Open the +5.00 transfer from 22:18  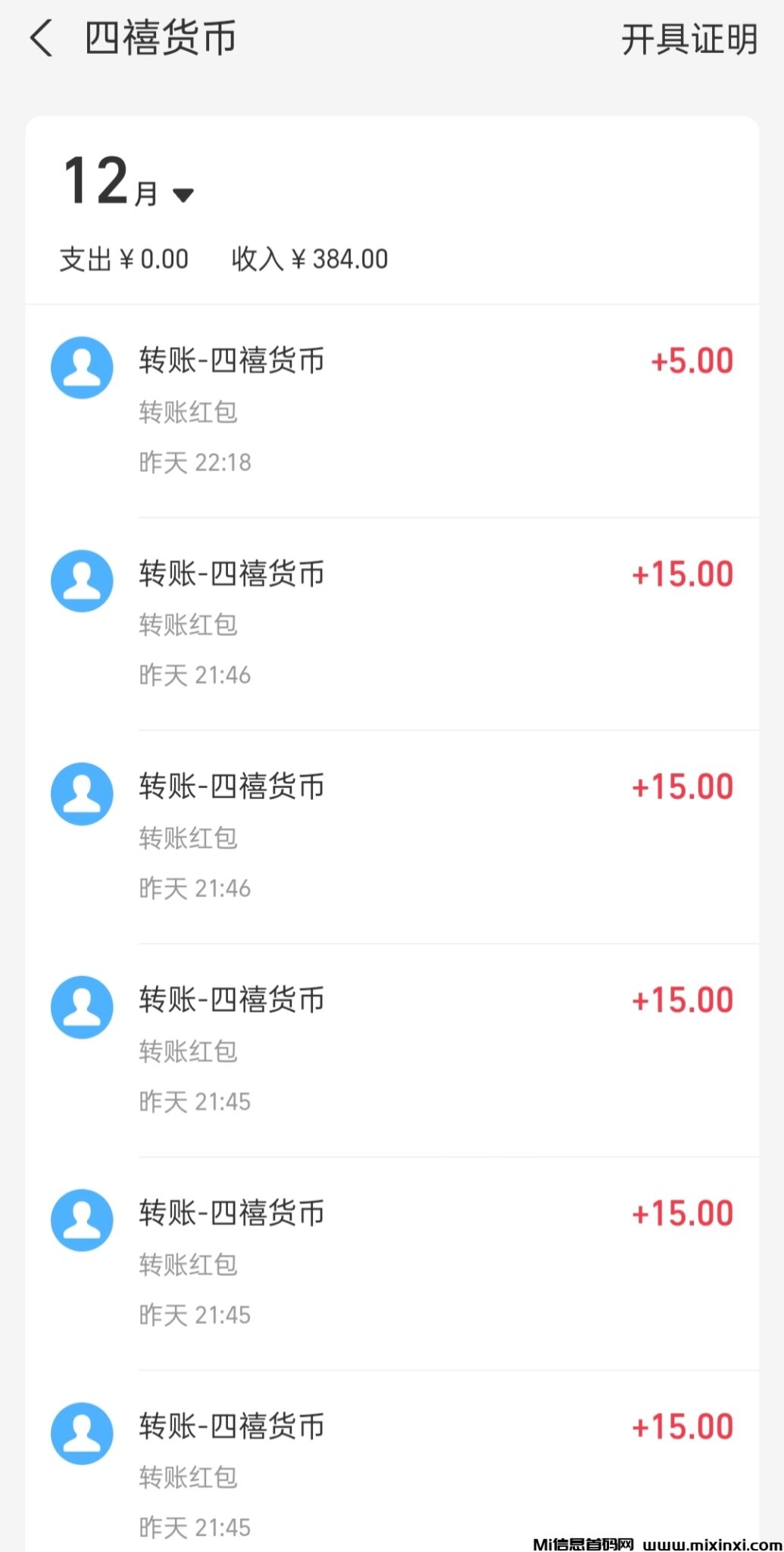392,410
